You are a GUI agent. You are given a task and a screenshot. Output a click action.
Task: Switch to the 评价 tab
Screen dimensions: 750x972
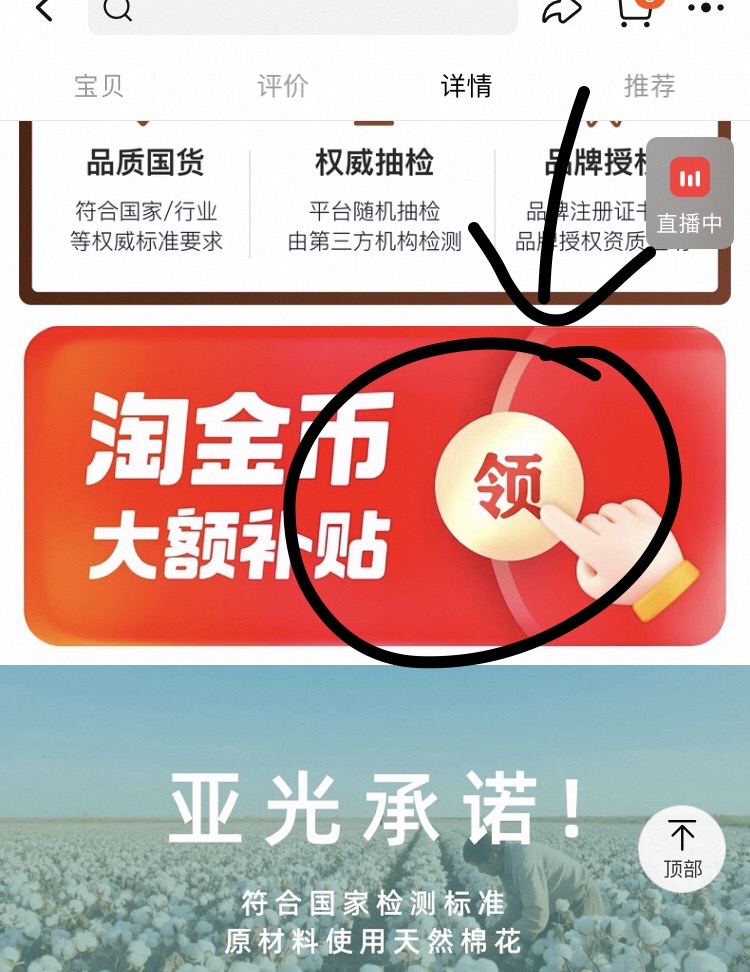click(283, 86)
